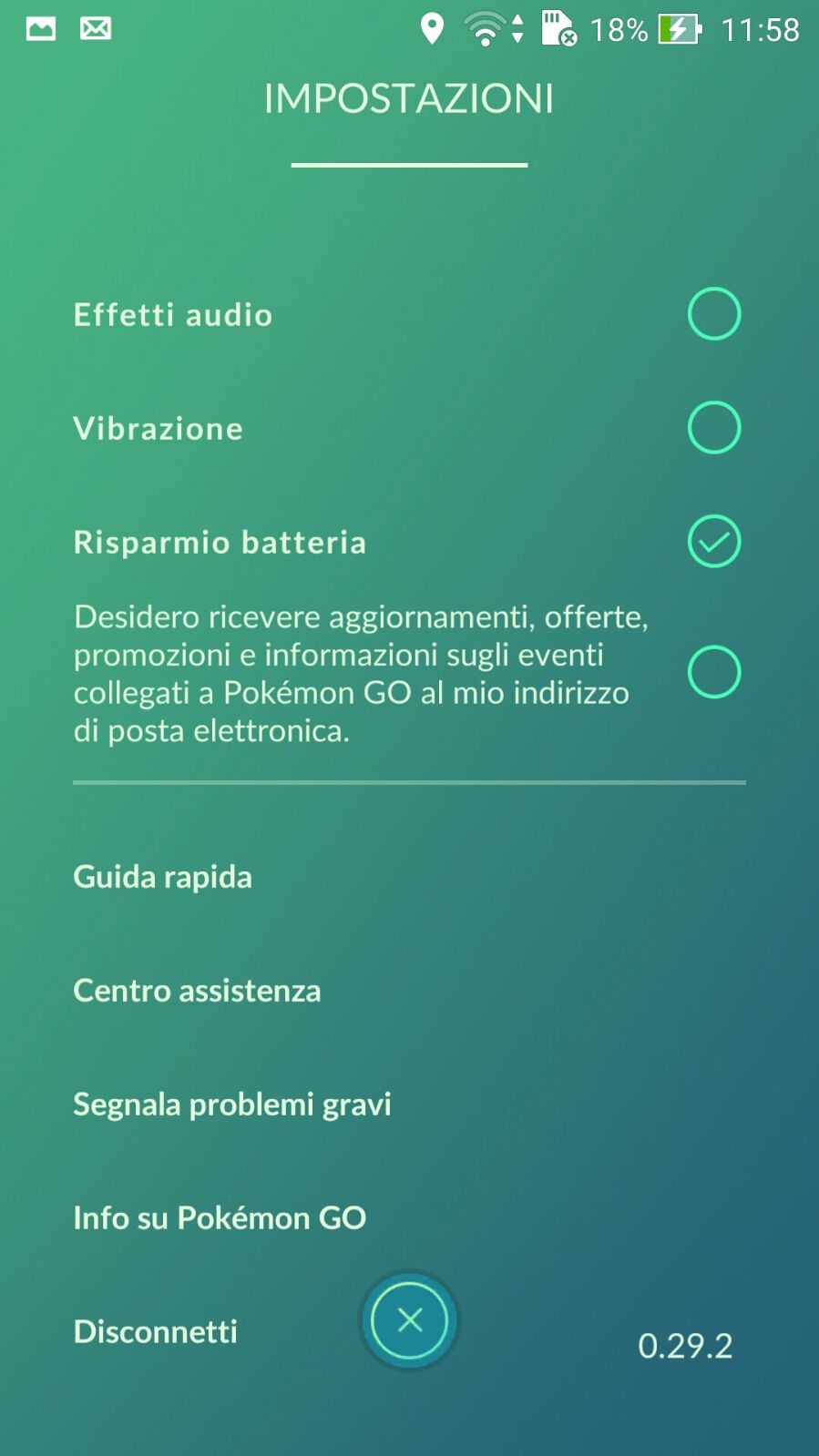The height and width of the screenshot is (1456, 819).
Task: Open Centro assistenza
Action: click(197, 991)
